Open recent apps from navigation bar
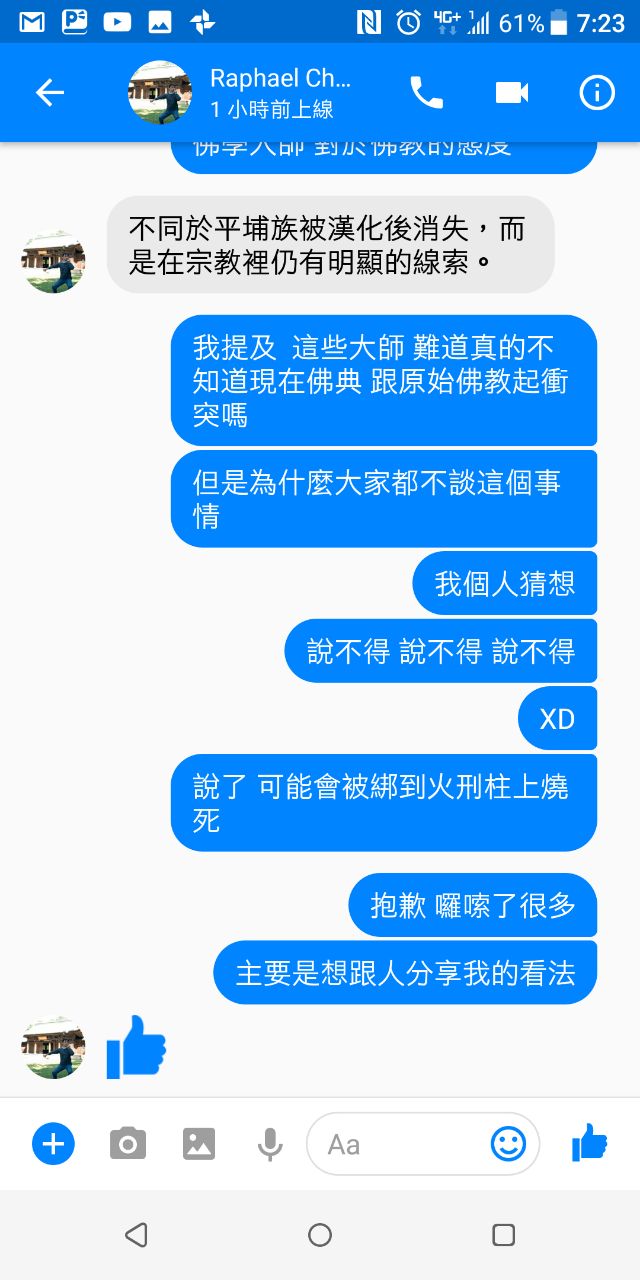 pyautogui.click(x=504, y=1235)
